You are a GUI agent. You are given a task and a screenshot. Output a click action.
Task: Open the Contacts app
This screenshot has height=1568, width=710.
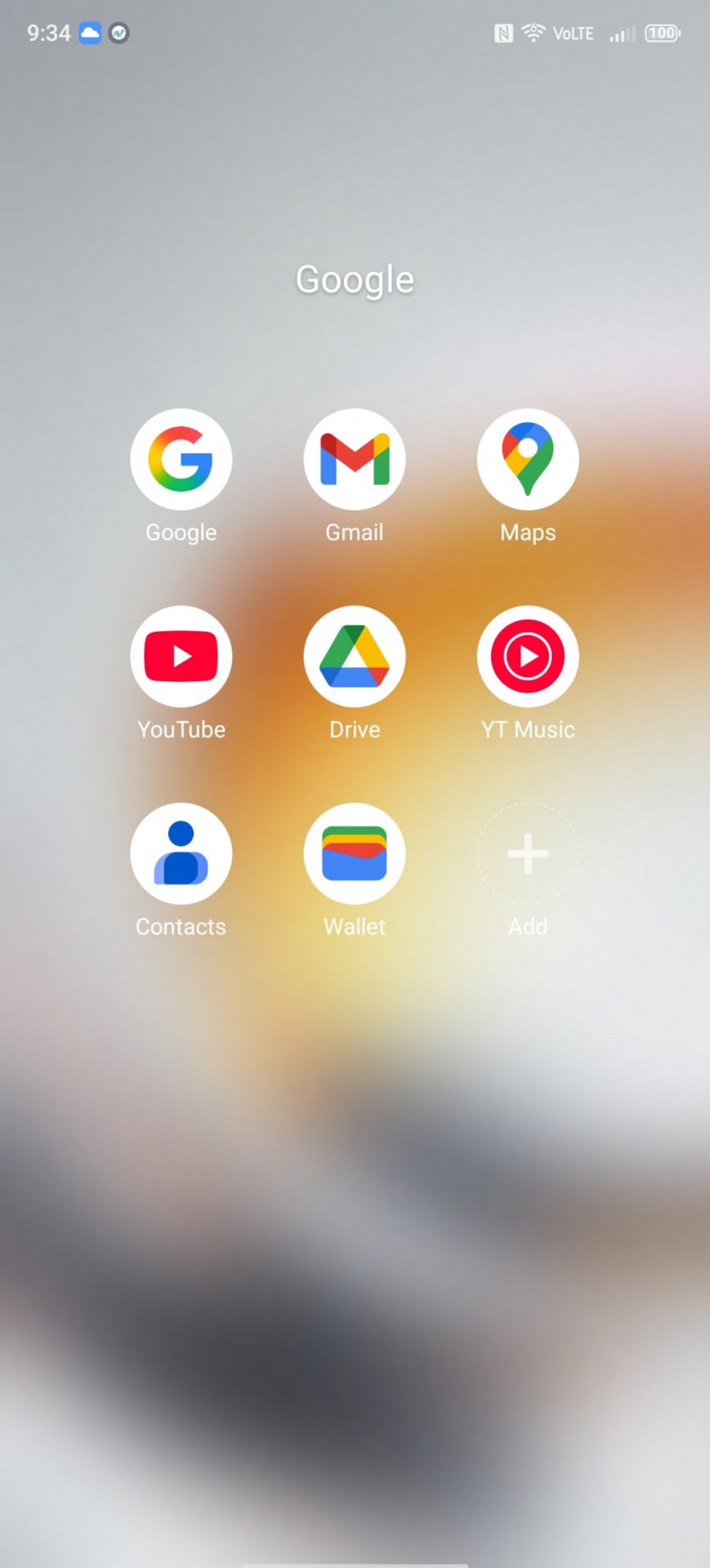tap(181, 853)
